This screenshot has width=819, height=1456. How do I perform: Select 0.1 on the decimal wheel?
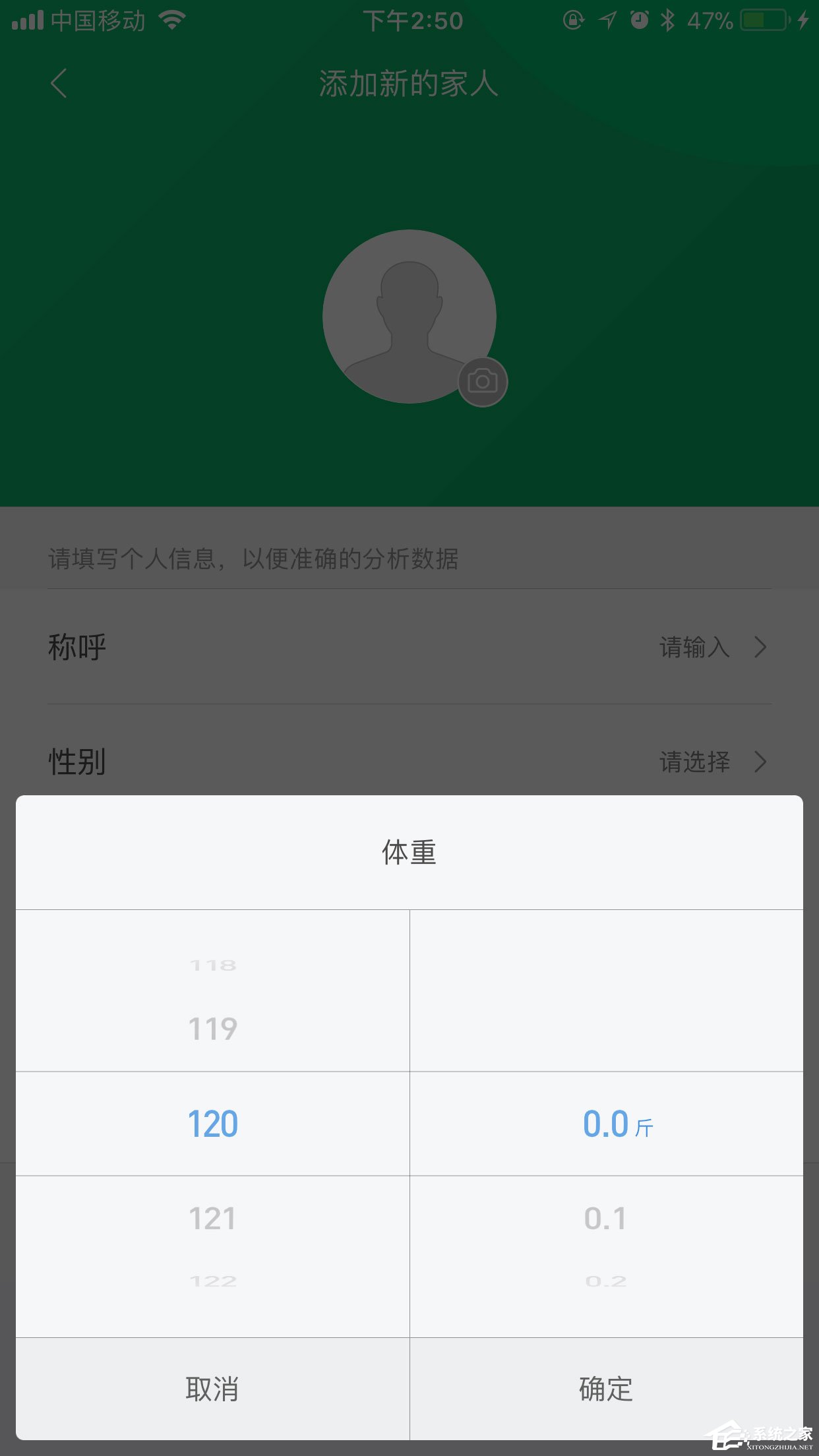coord(604,1217)
